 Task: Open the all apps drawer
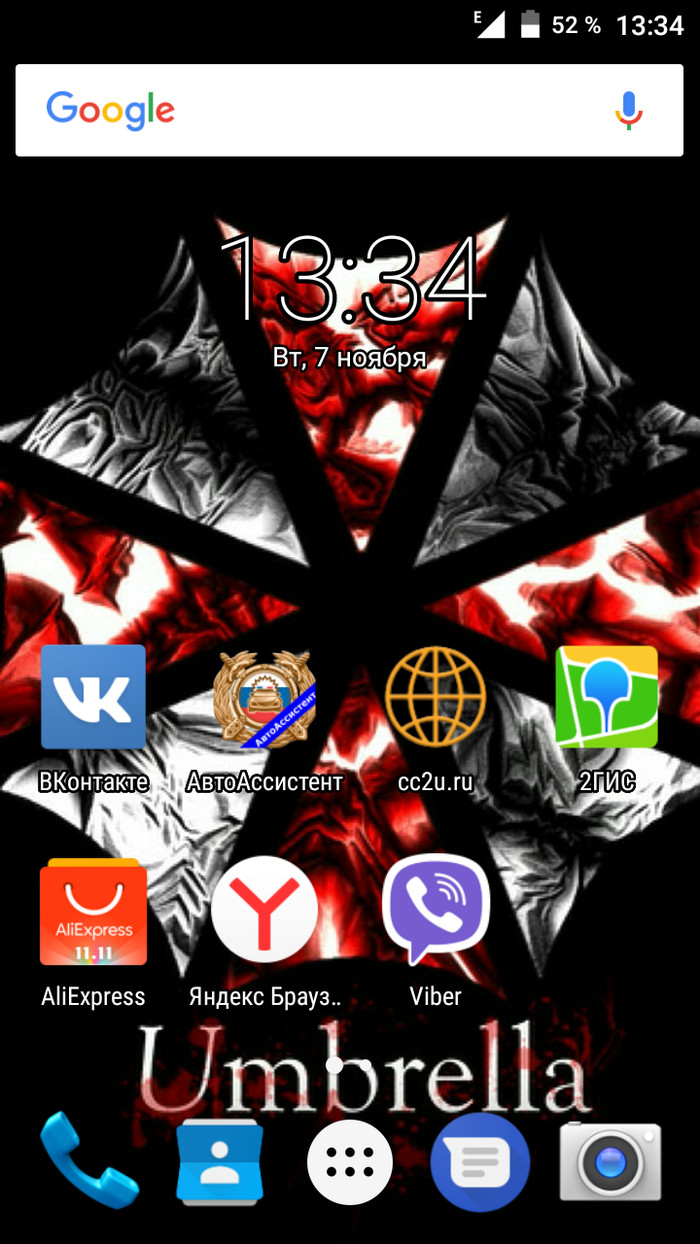pyautogui.click(x=350, y=1160)
